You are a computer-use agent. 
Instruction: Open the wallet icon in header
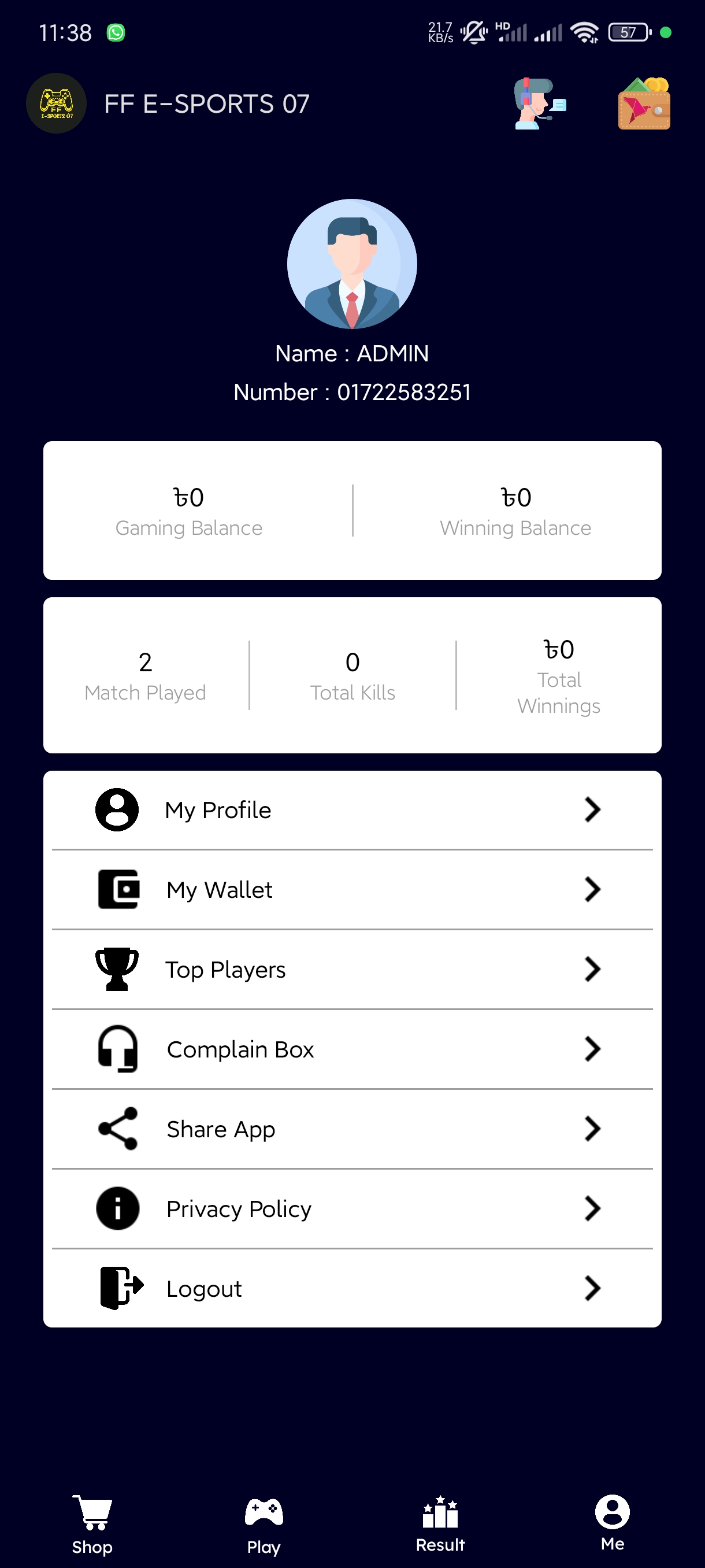[x=644, y=103]
